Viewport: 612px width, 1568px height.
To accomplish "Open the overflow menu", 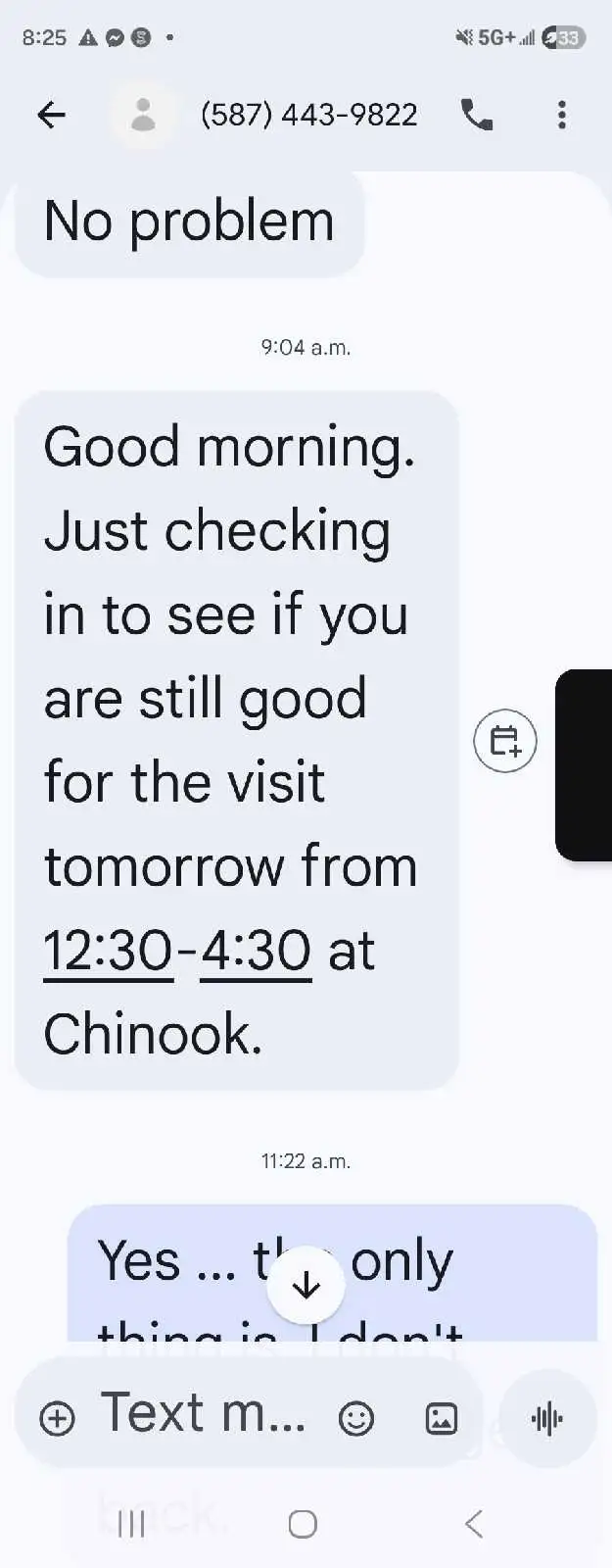I will click(x=561, y=116).
